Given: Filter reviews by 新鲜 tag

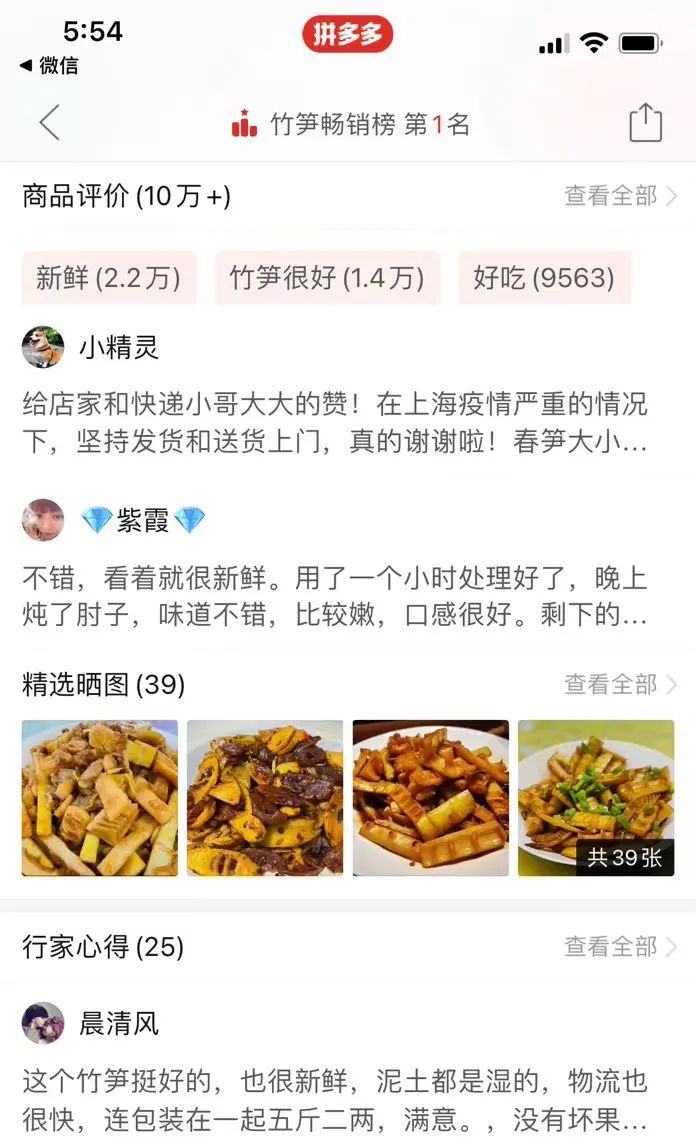Looking at the screenshot, I should click(108, 278).
